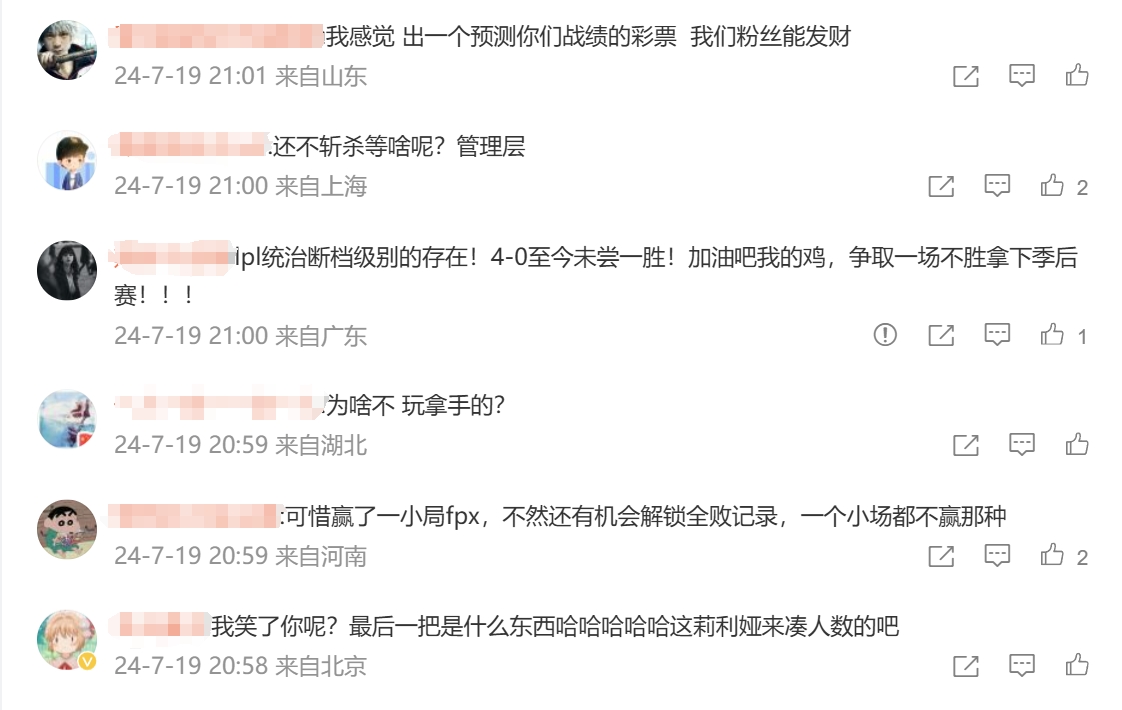Screen dimensions: 1122x710
Task: Share the comment from 山东
Action: 965,76
